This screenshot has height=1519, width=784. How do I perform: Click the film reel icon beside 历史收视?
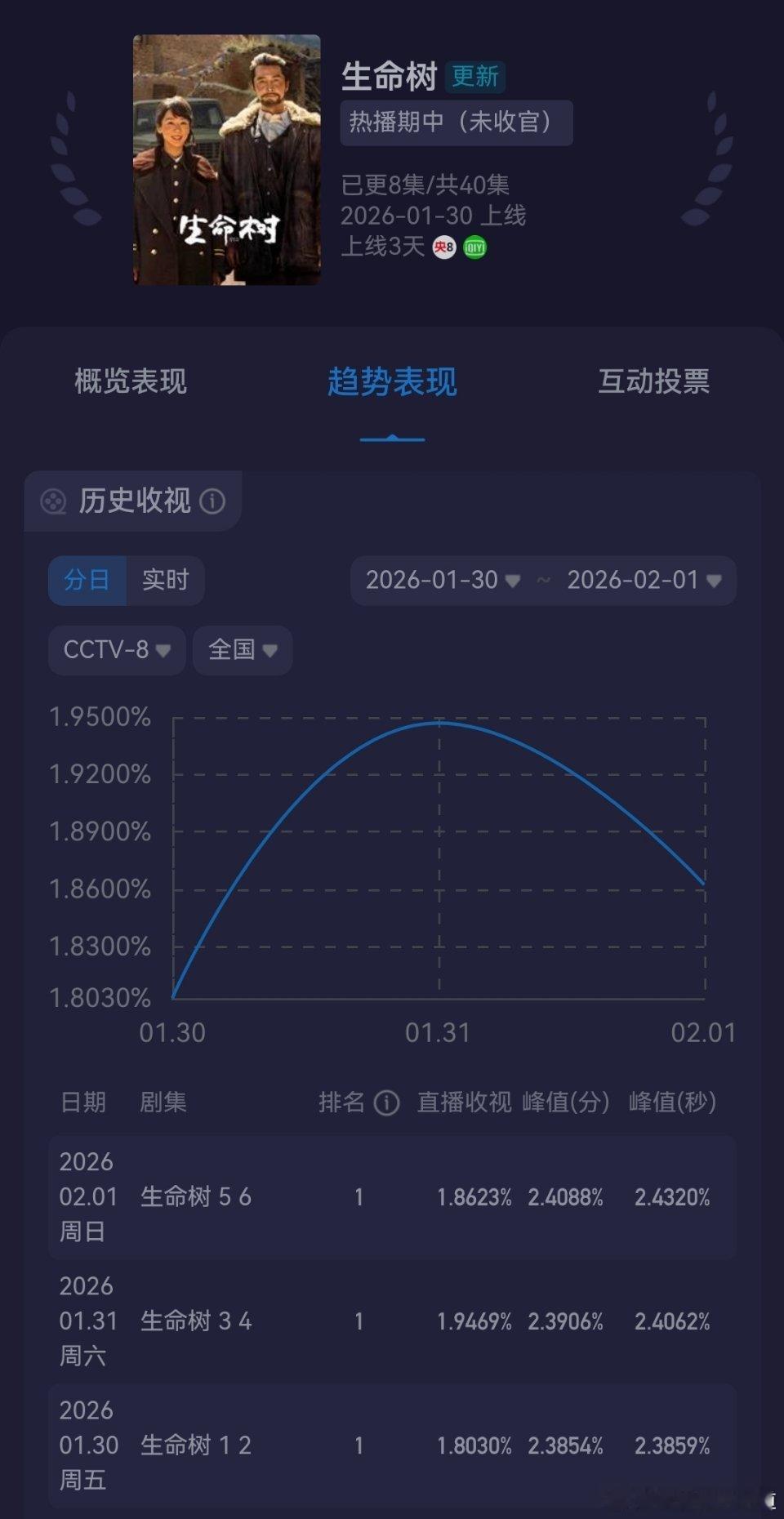[55, 501]
